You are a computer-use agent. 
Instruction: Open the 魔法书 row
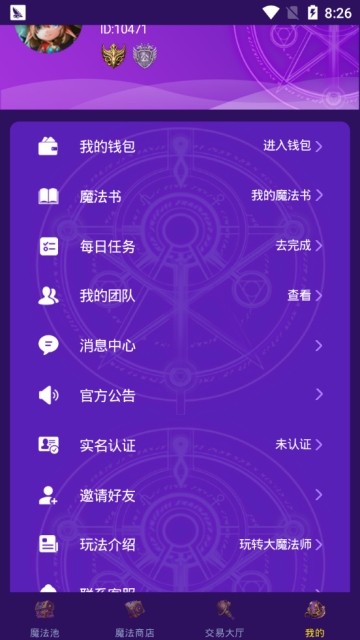180,196
